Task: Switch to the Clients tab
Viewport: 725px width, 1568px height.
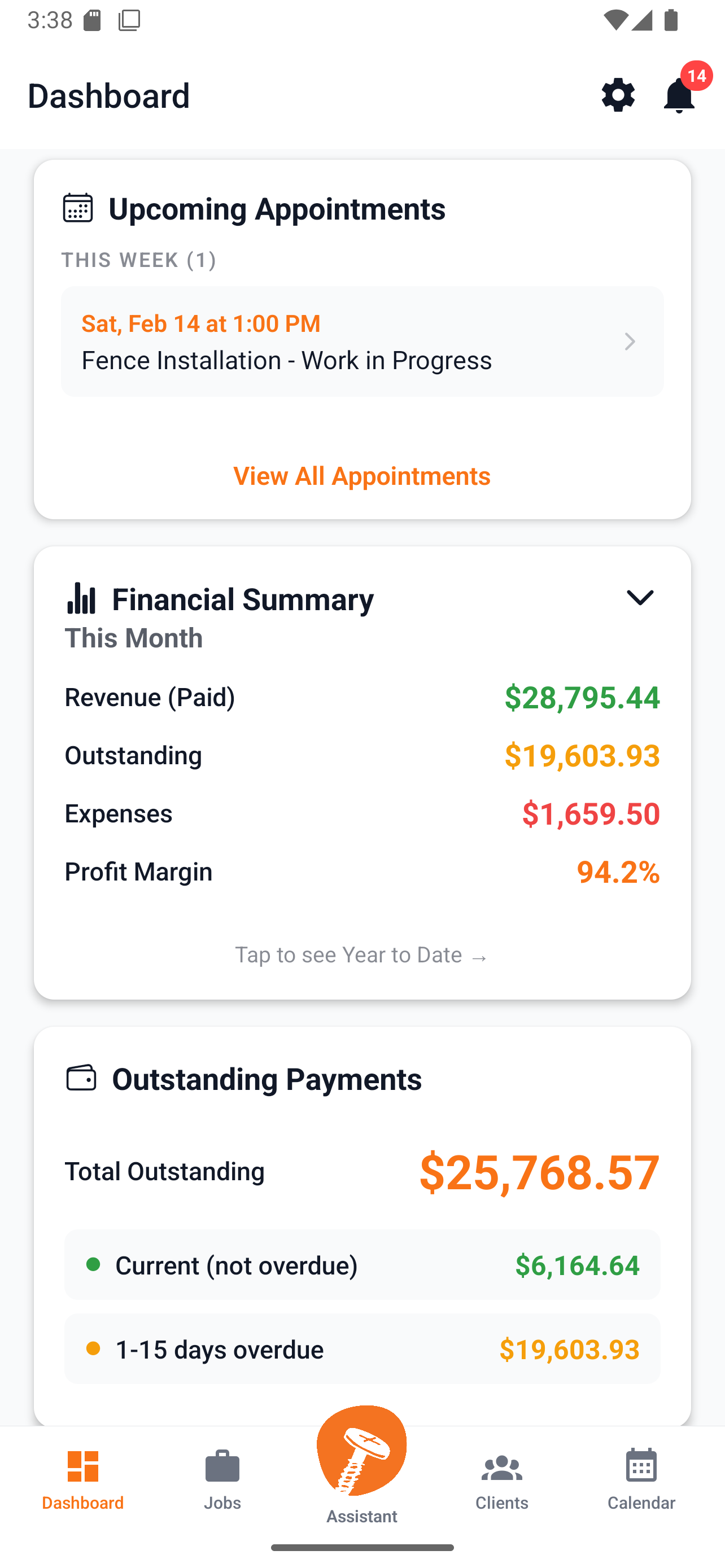Action: [x=501, y=1485]
